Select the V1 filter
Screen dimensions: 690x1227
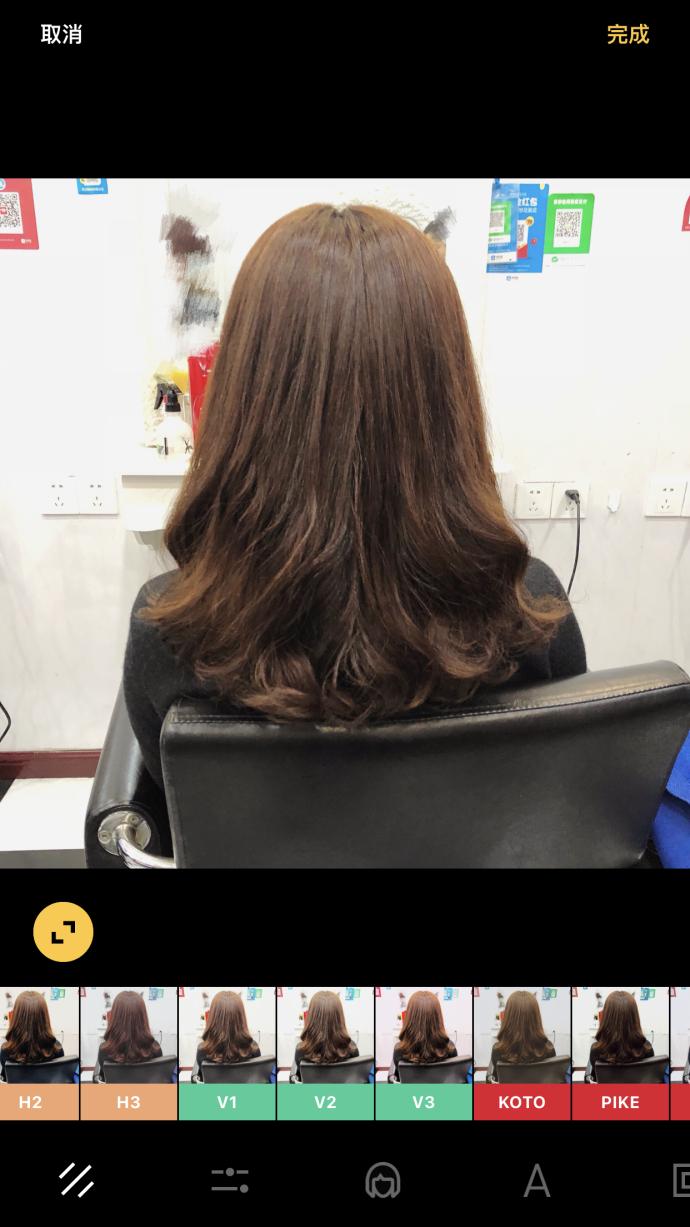tap(227, 1052)
